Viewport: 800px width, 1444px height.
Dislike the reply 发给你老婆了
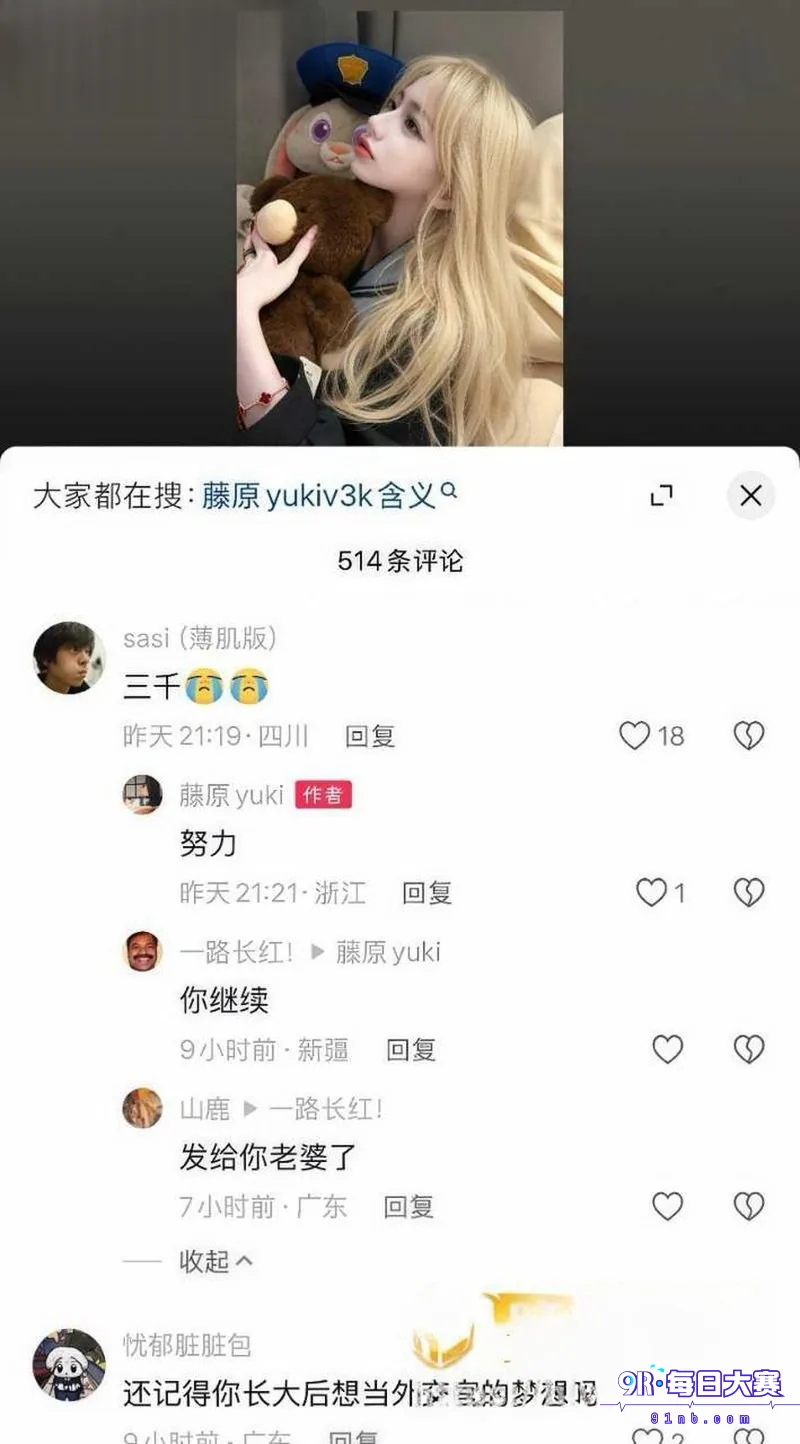click(749, 1206)
